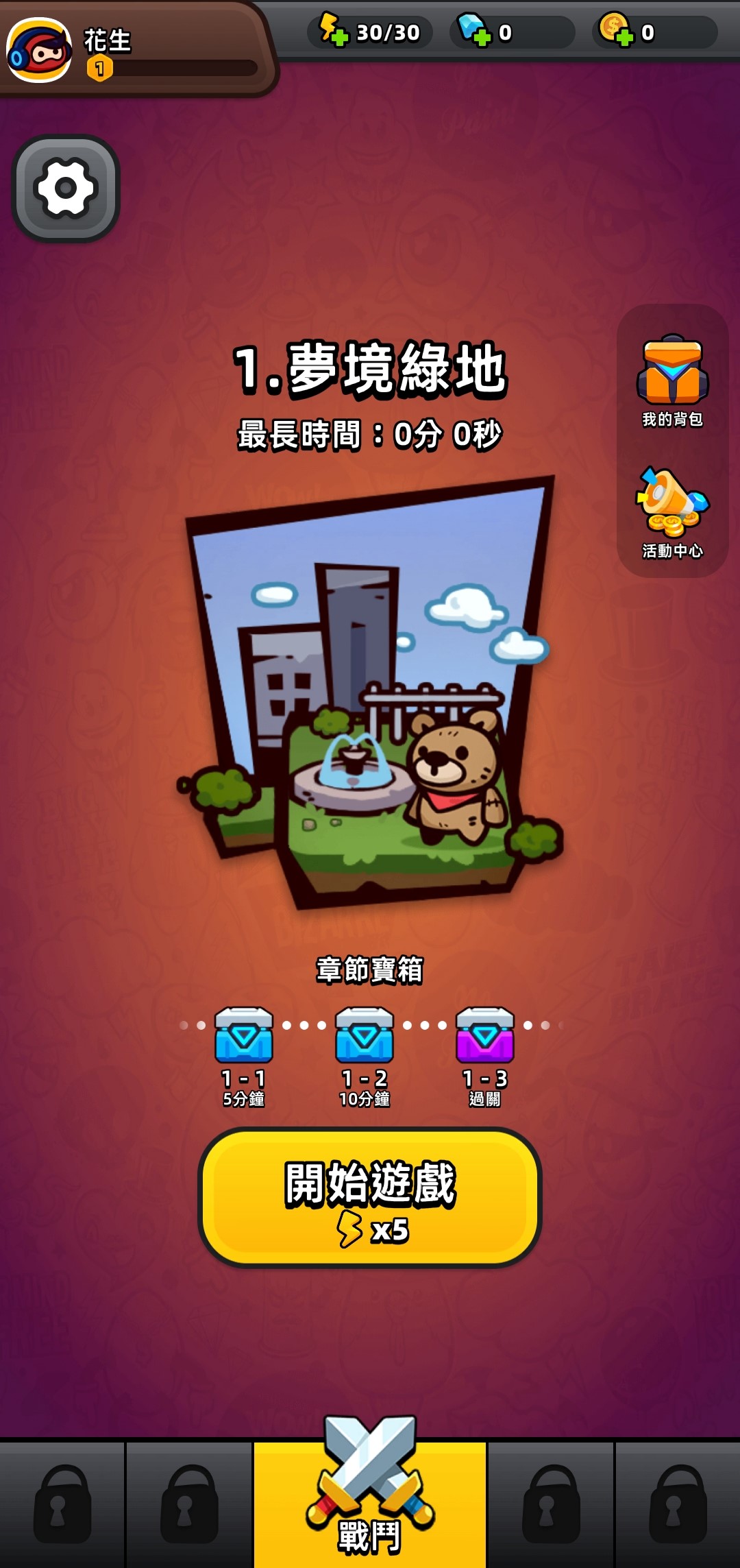740x1568 pixels.
Task: Start the game with 開始遊戲
Action: click(x=370, y=1197)
